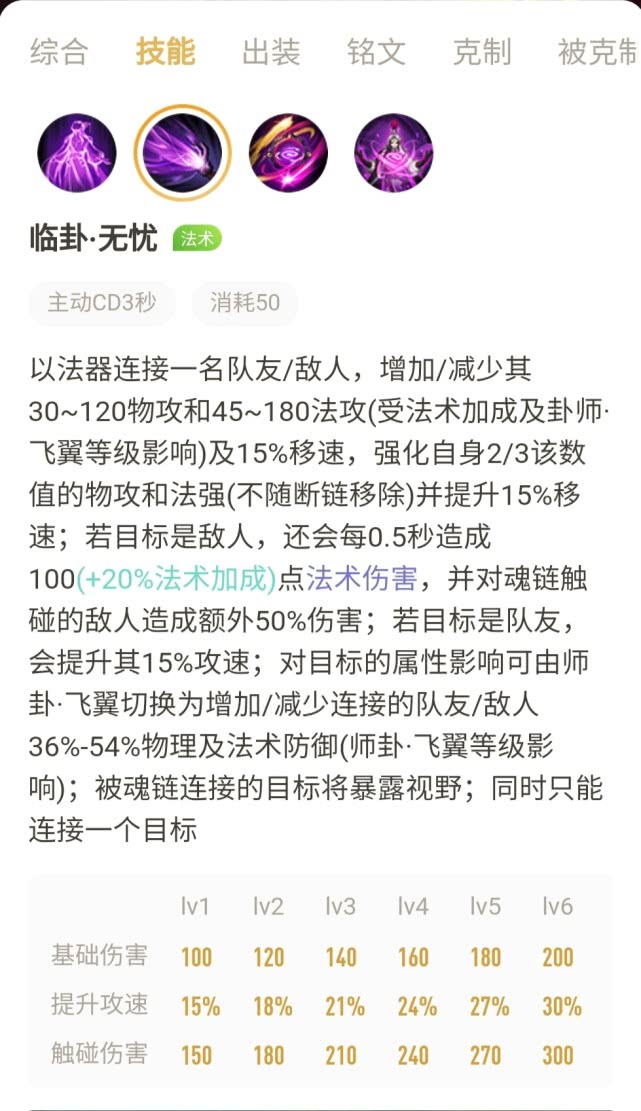Open the 克制 tab
641x1111 pixels.
(481, 52)
